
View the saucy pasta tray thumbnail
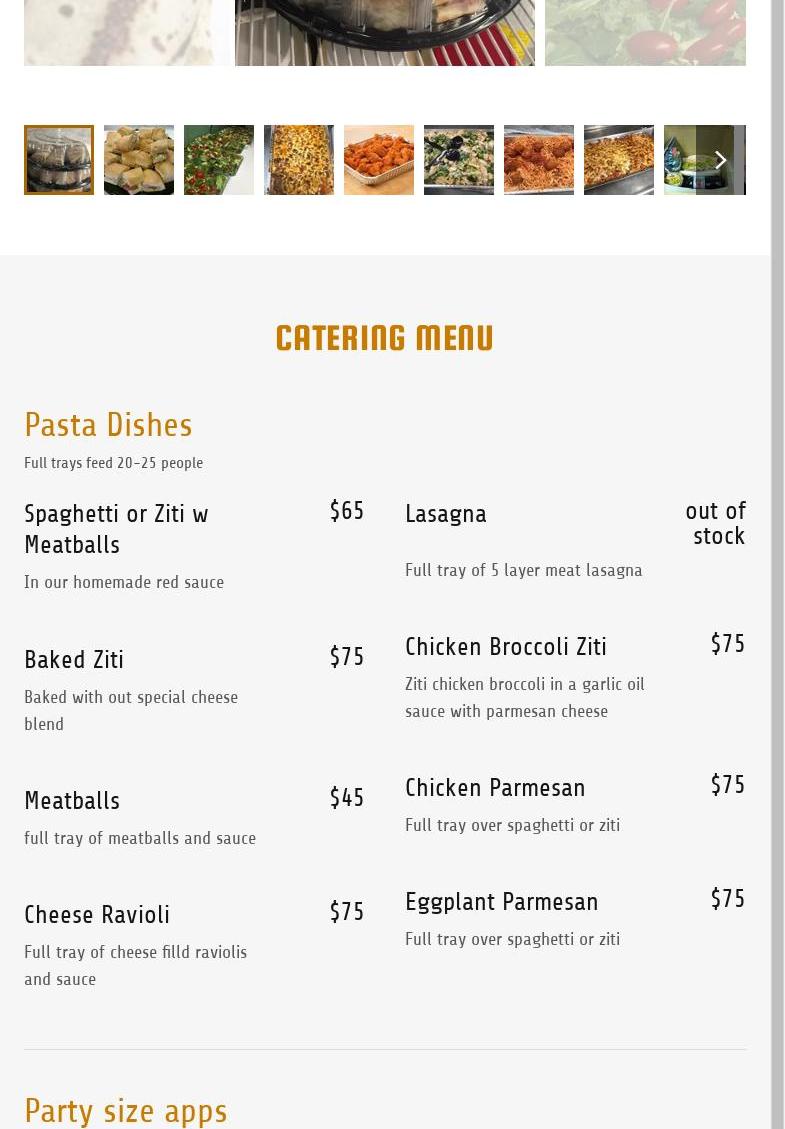point(619,160)
